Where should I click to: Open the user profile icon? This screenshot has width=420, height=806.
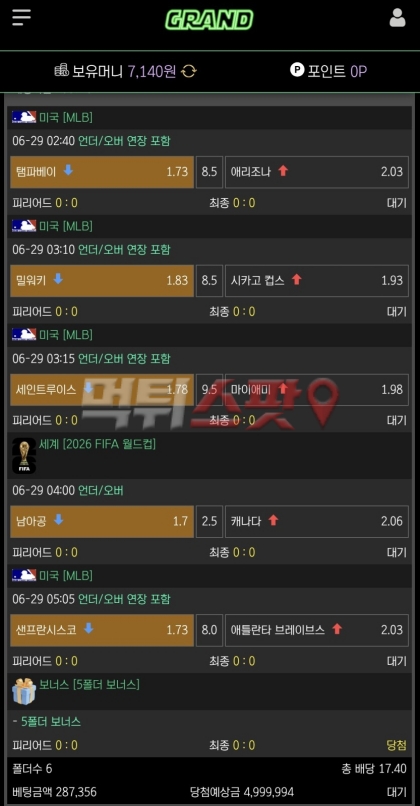coord(397,18)
